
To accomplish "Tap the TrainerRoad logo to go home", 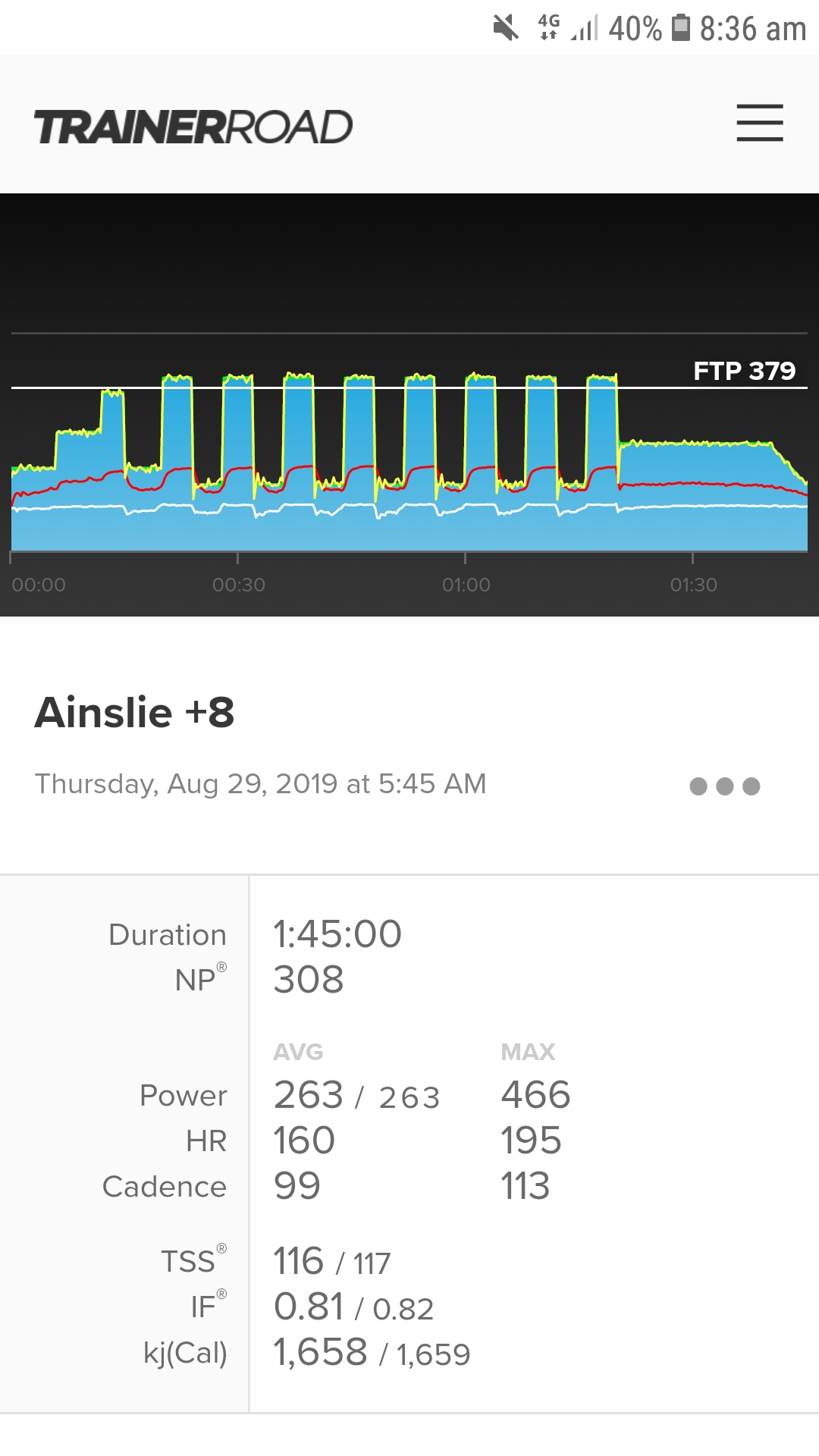I will pos(193,127).
